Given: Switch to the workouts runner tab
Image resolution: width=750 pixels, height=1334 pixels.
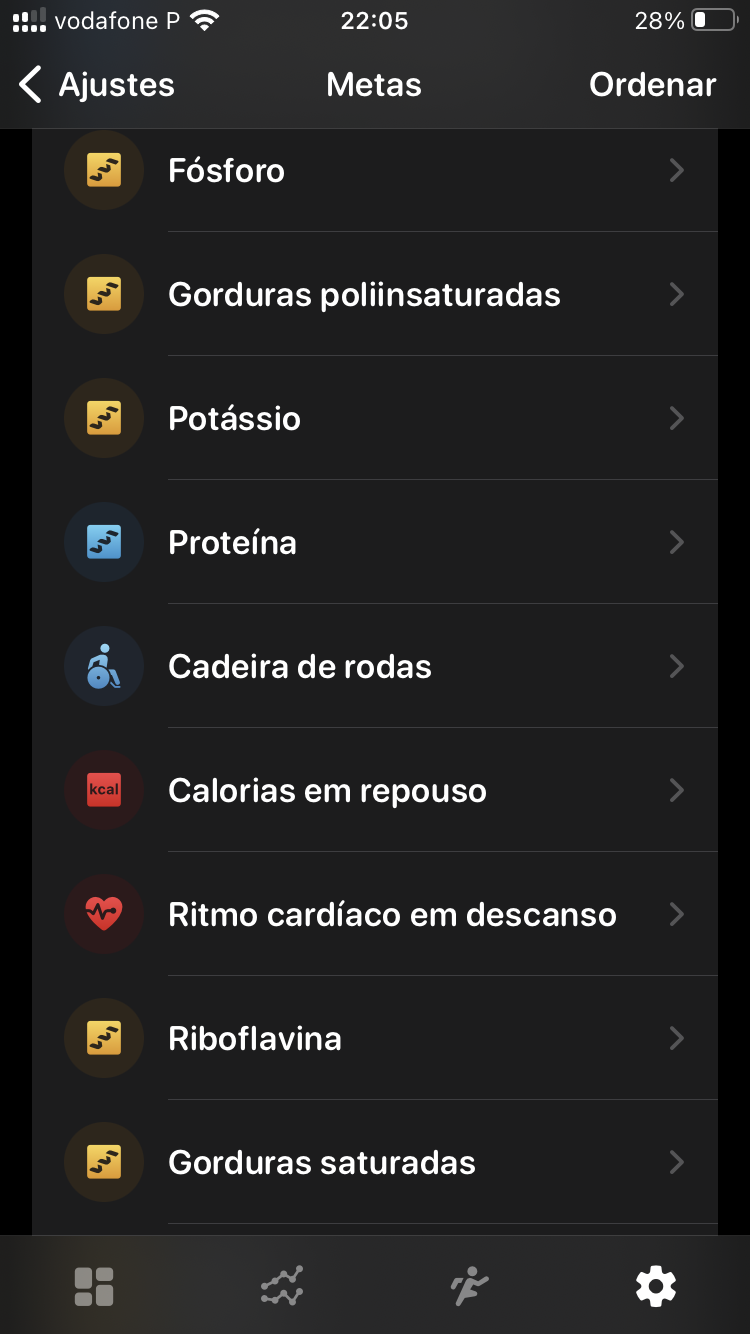Looking at the screenshot, I should tap(469, 1286).
